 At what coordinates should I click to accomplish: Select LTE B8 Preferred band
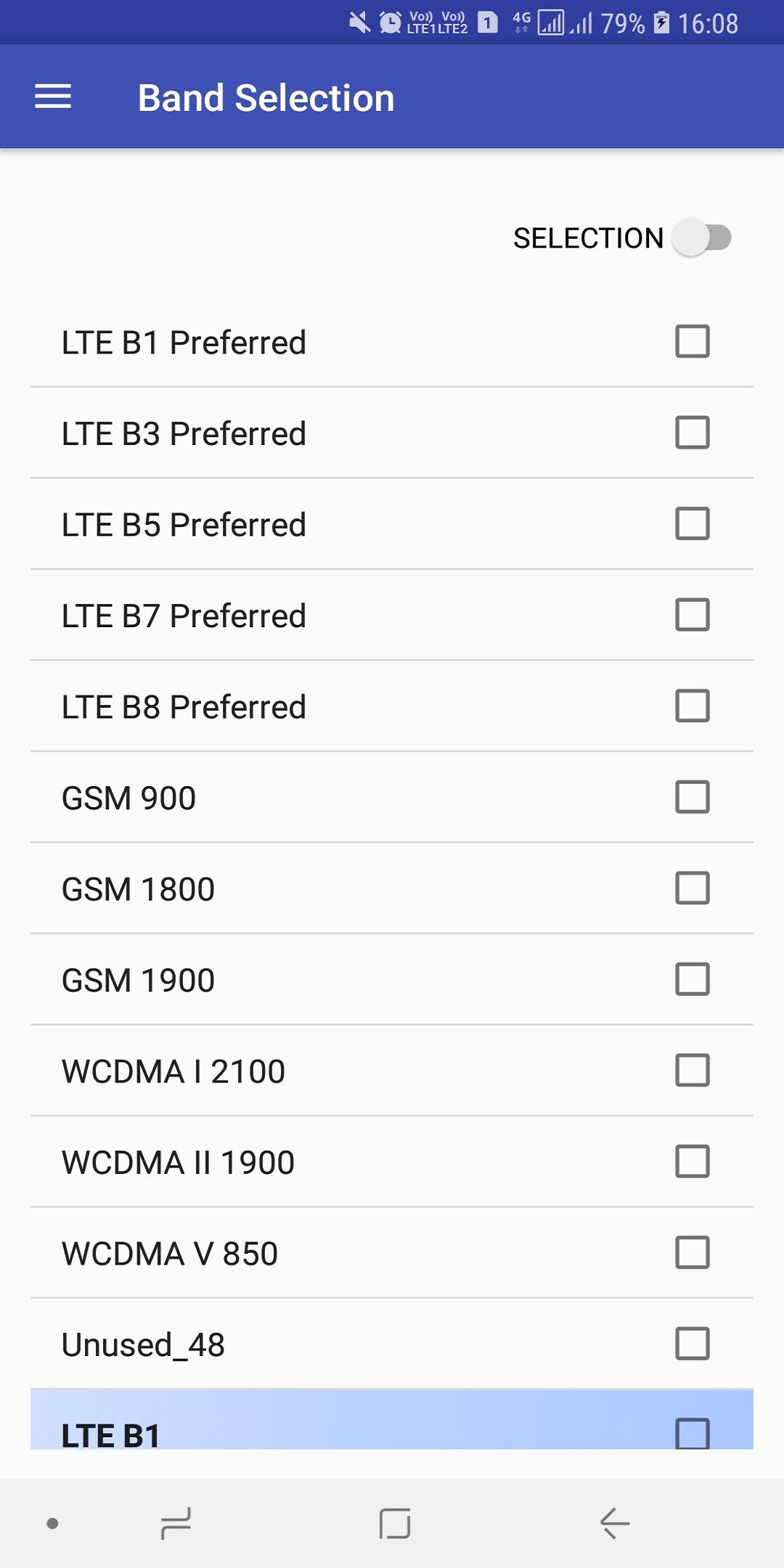692,706
